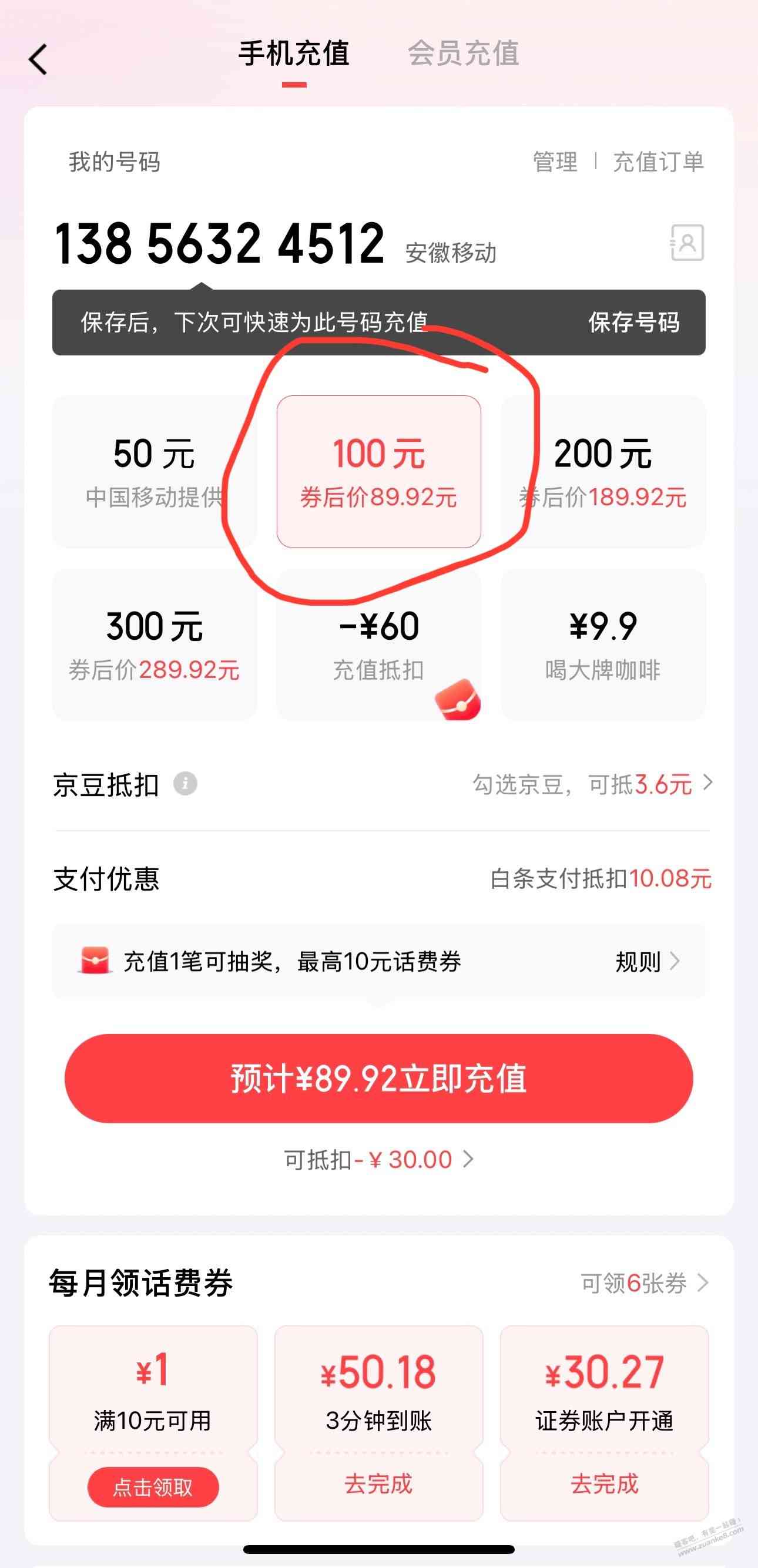Select the 50元 recharge amount
The width and height of the screenshot is (758, 1568).
pyautogui.click(x=154, y=471)
